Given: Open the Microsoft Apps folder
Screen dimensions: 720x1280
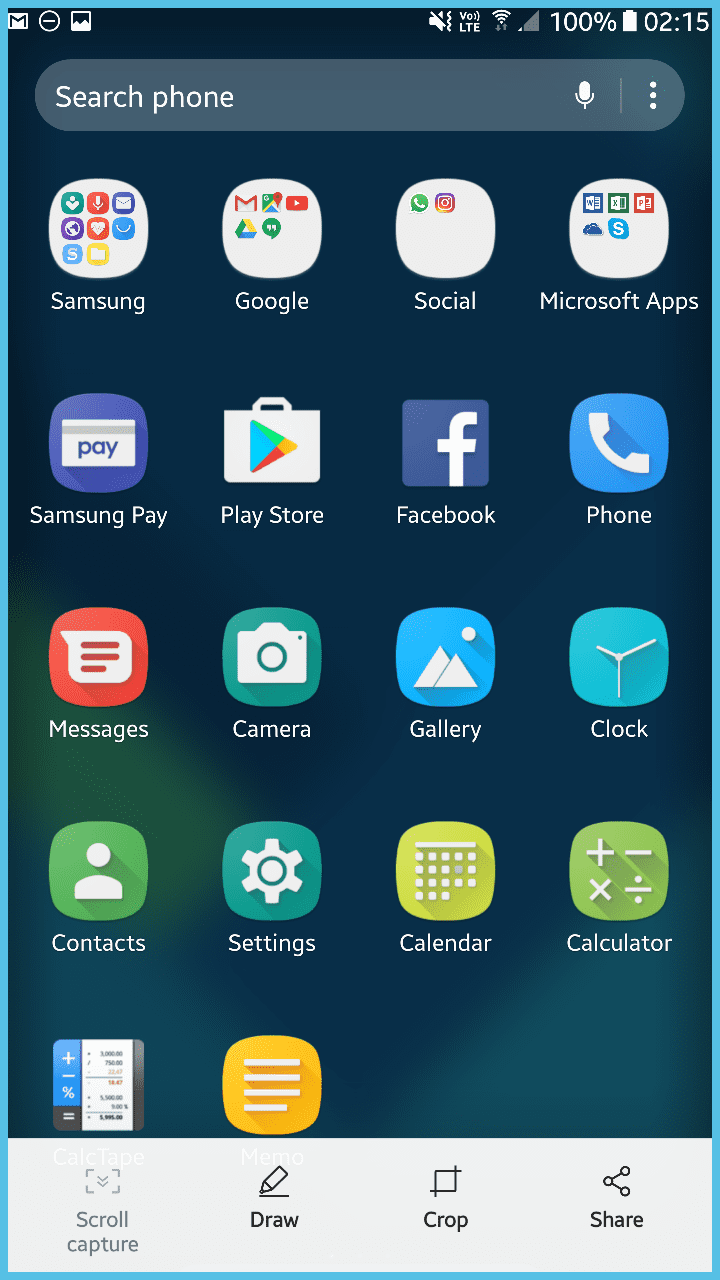Looking at the screenshot, I should [x=619, y=229].
